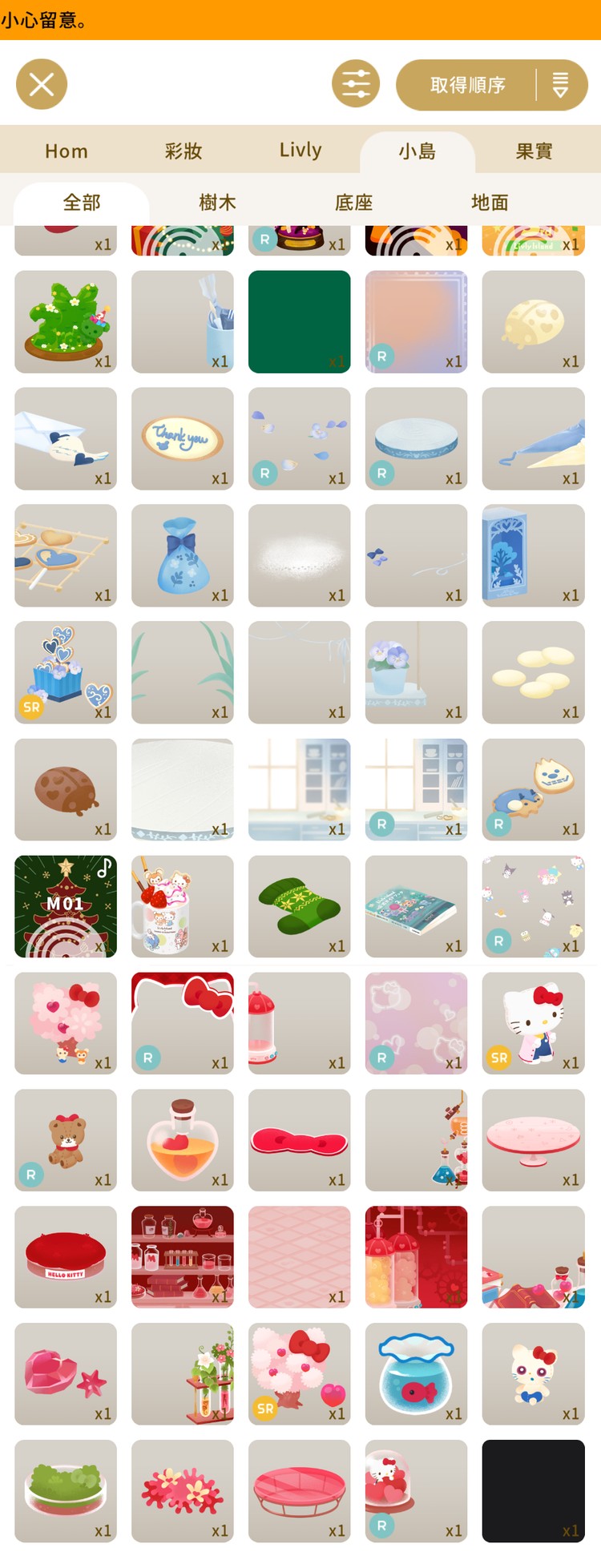Select the 地面 subcategory
Image resolution: width=601 pixels, height=1568 pixels.
point(490,203)
